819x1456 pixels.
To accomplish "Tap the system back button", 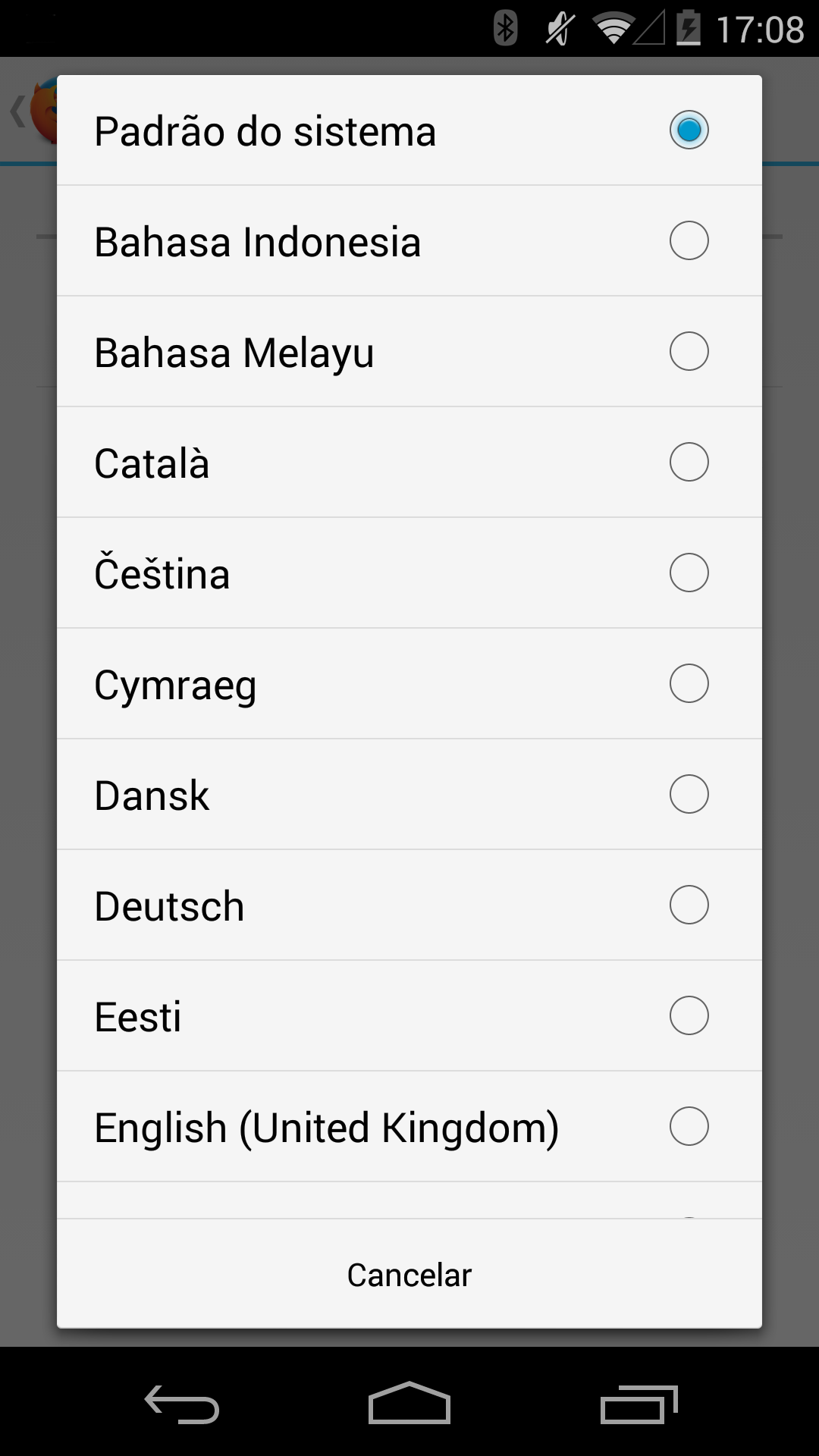I will point(182,1404).
